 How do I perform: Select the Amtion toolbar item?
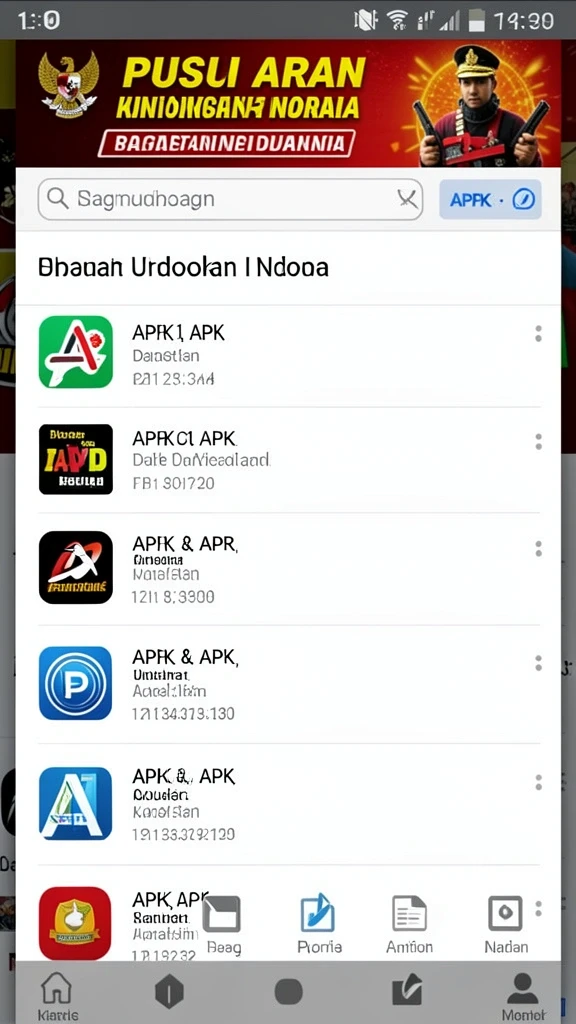(x=409, y=924)
